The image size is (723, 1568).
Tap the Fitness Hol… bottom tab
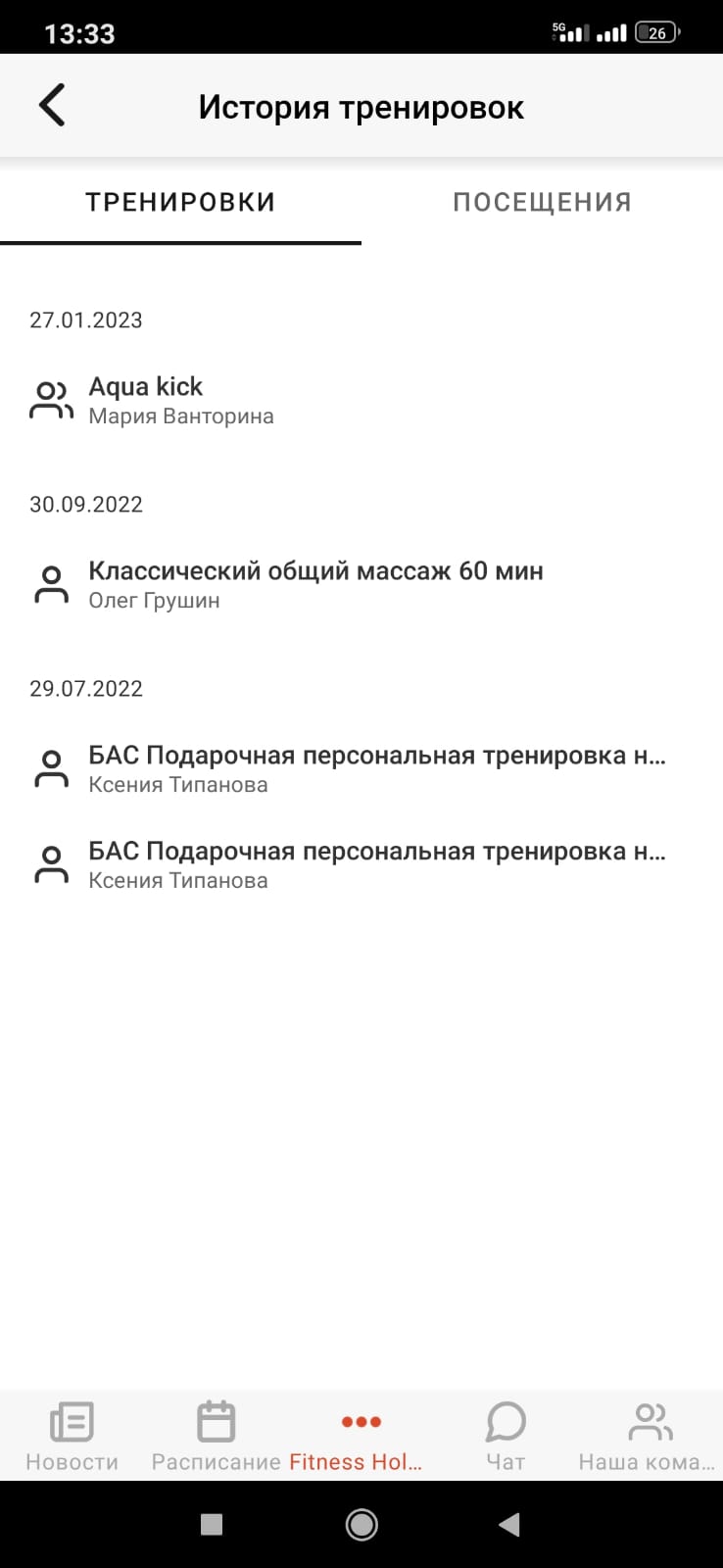361,1436
